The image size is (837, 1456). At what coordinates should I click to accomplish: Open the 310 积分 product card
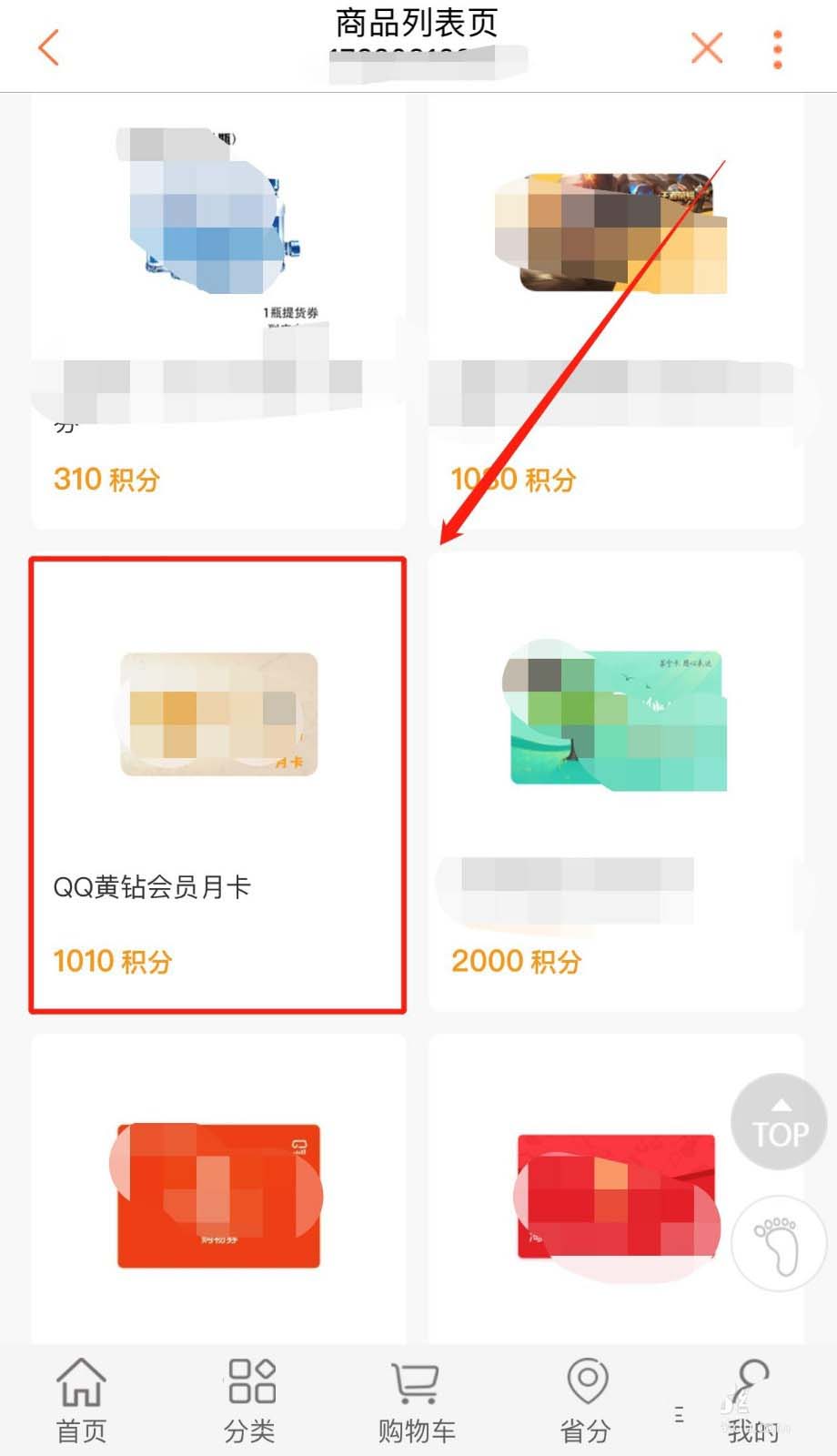pyautogui.click(x=217, y=309)
